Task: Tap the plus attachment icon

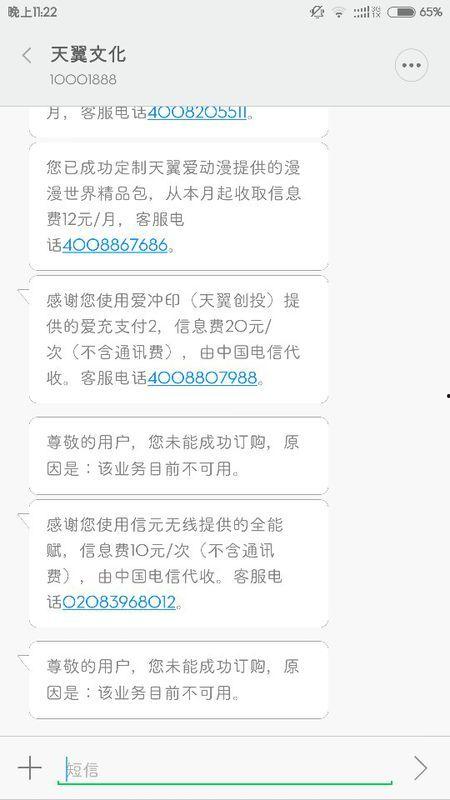Action: [x=30, y=767]
